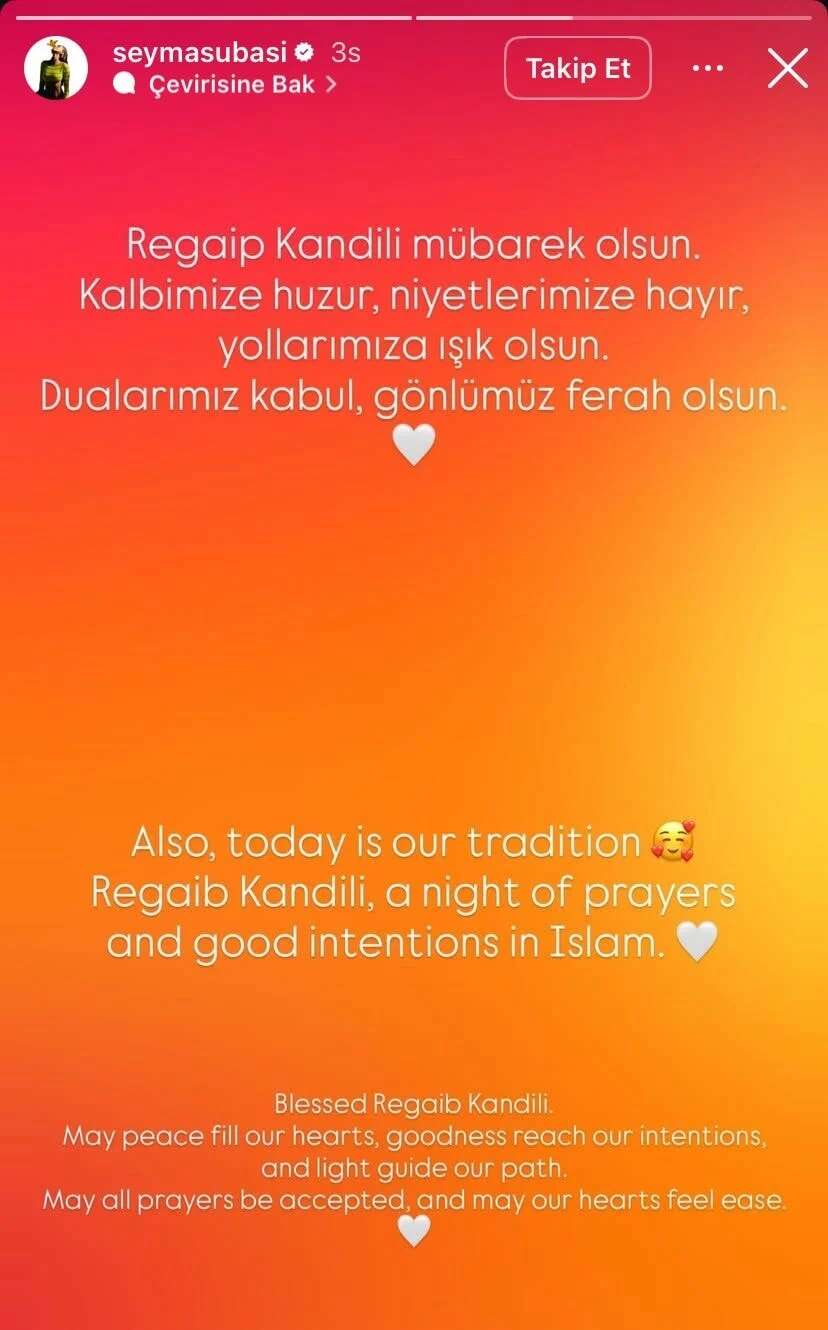Follow seymasubasi with the Takip Et button
Viewport: 828px width, 1330px height.
point(578,68)
